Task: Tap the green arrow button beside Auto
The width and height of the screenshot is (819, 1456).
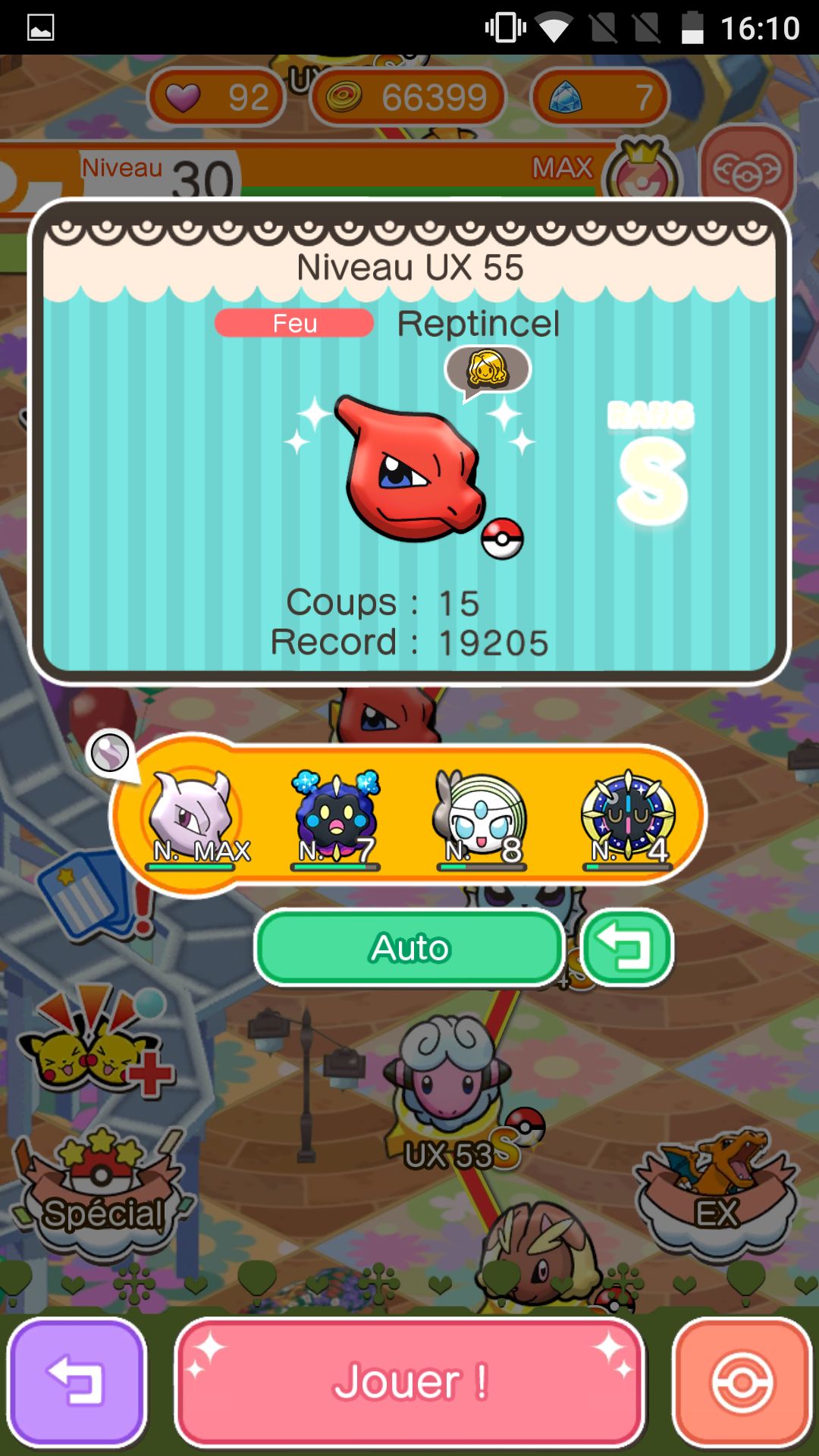Action: pos(627,948)
